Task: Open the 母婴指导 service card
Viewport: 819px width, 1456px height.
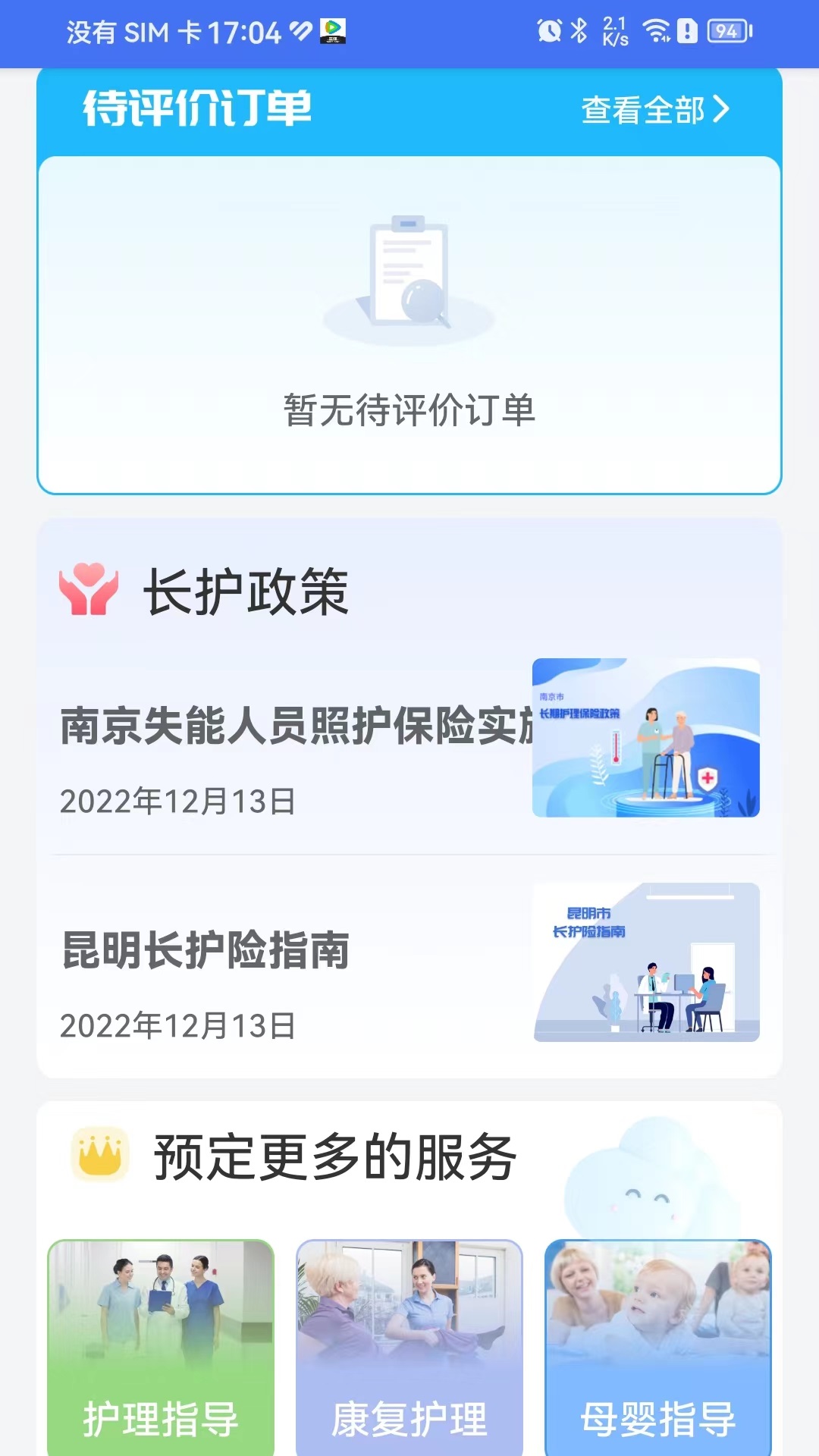Action: (658, 1347)
